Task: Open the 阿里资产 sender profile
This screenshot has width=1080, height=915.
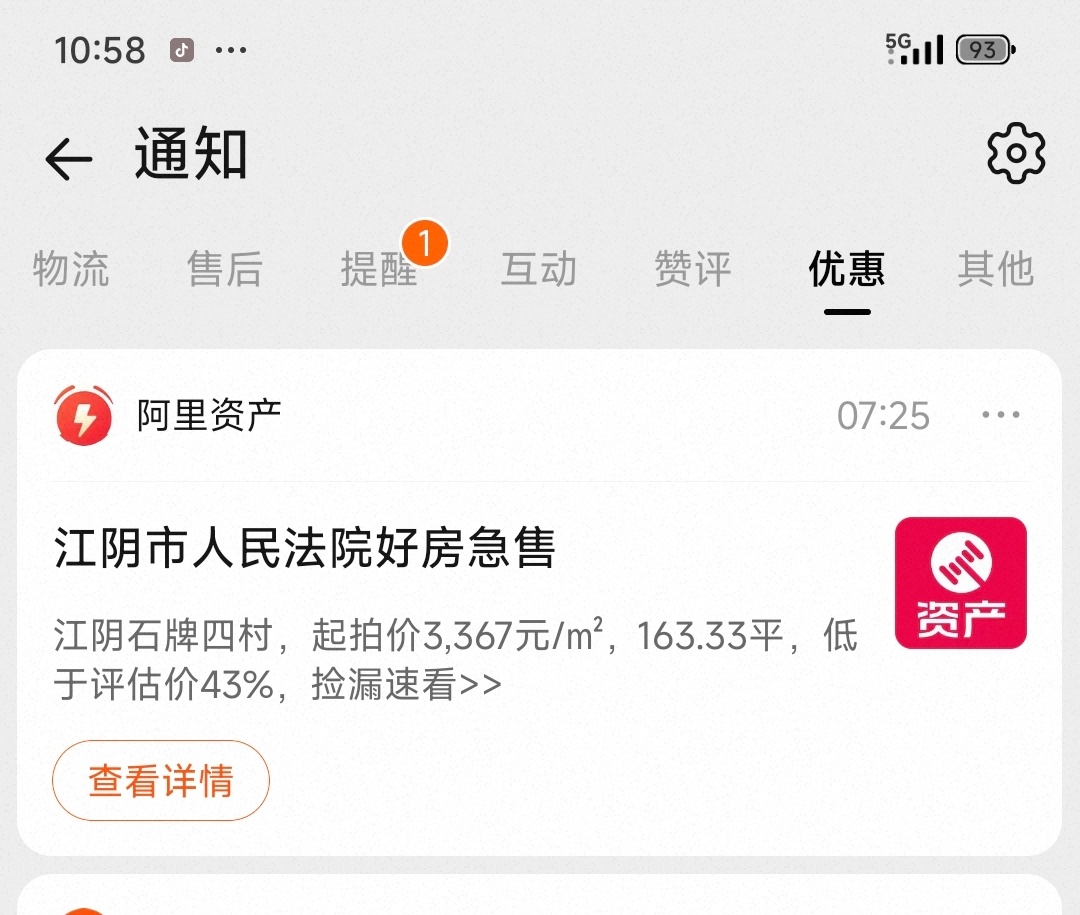Action: (x=208, y=415)
